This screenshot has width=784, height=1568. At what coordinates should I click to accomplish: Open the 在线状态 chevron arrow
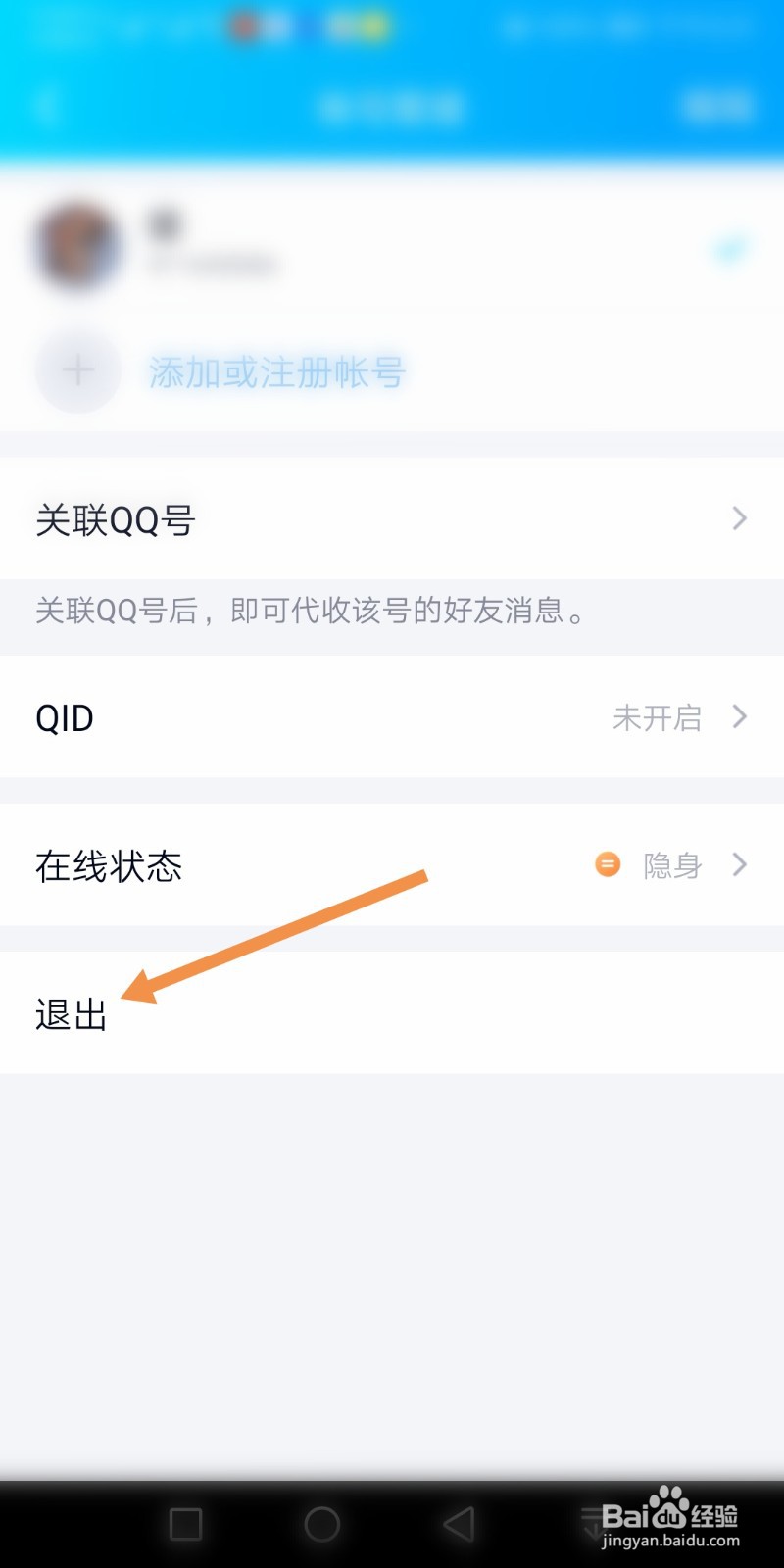pyautogui.click(x=740, y=865)
